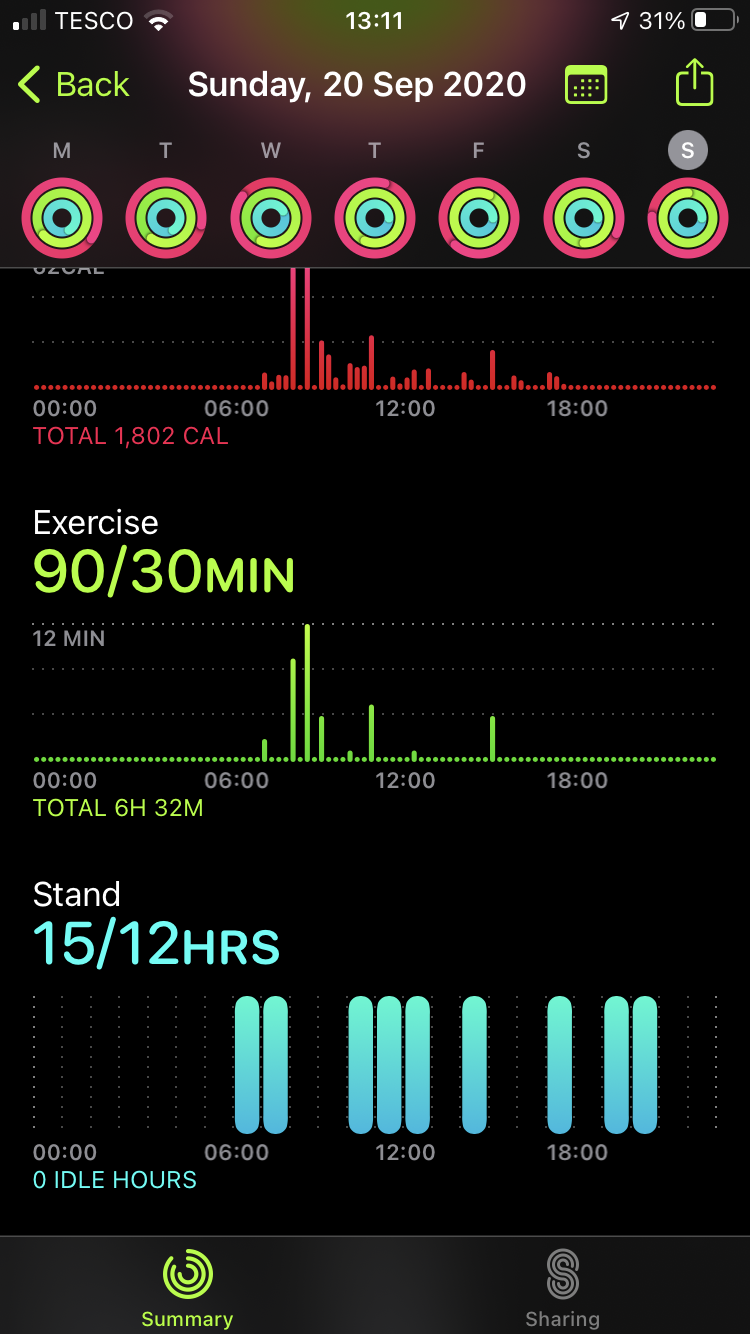Select Monday's activity rings
750x1334 pixels.
[62, 218]
